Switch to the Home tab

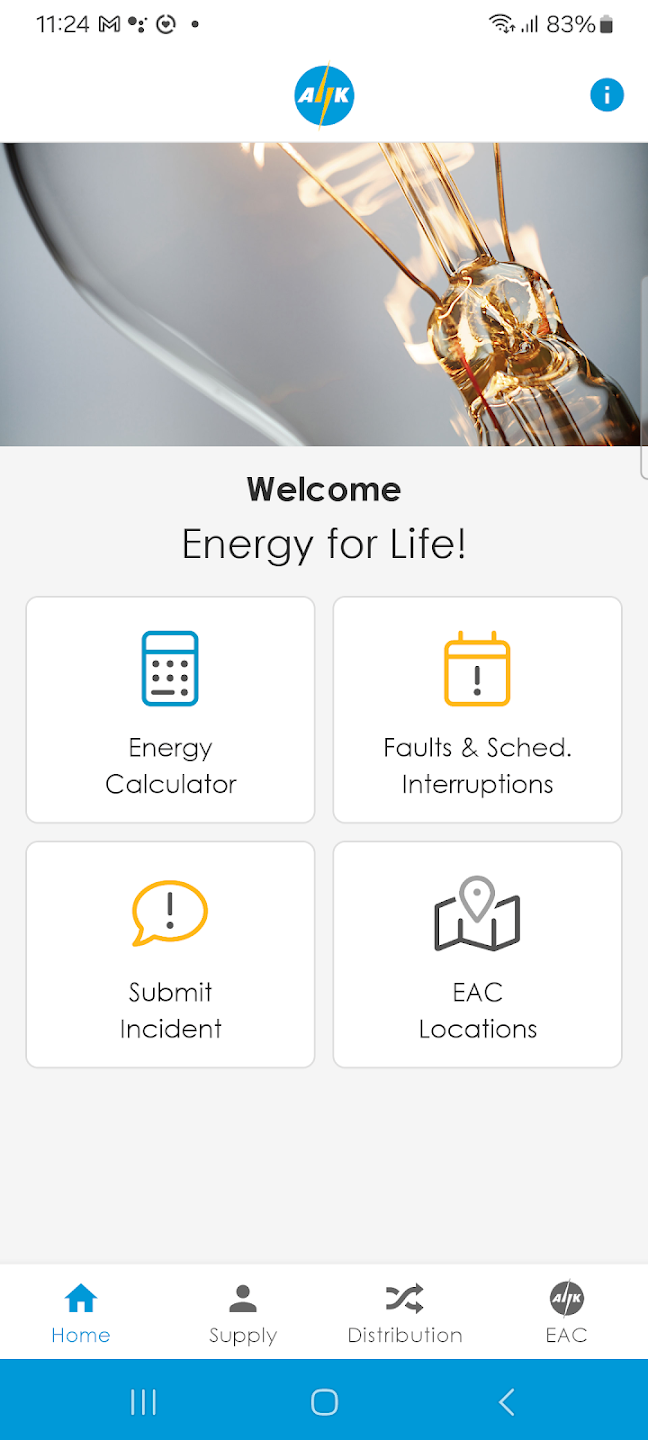(x=81, y=1314)
